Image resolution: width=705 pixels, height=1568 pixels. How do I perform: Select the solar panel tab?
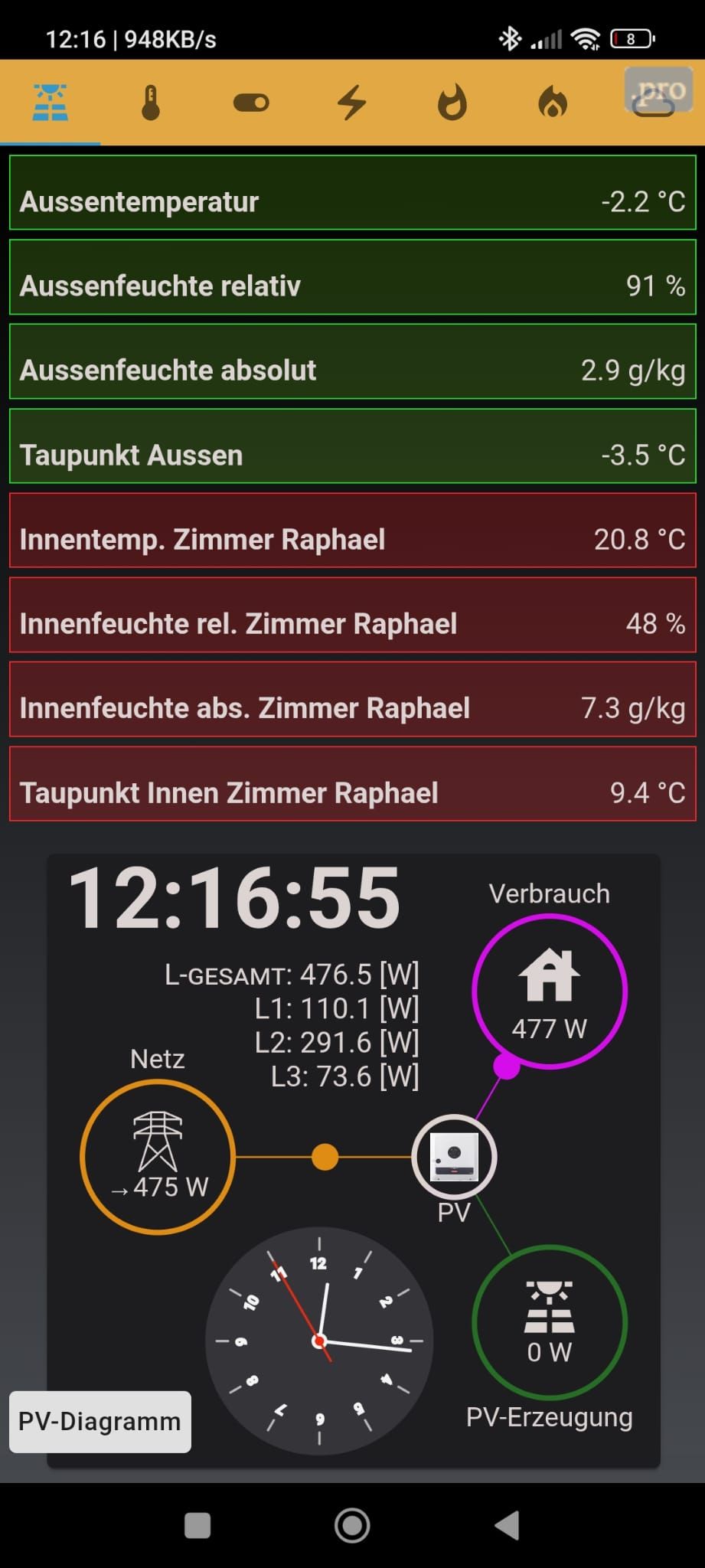(51, 103)
